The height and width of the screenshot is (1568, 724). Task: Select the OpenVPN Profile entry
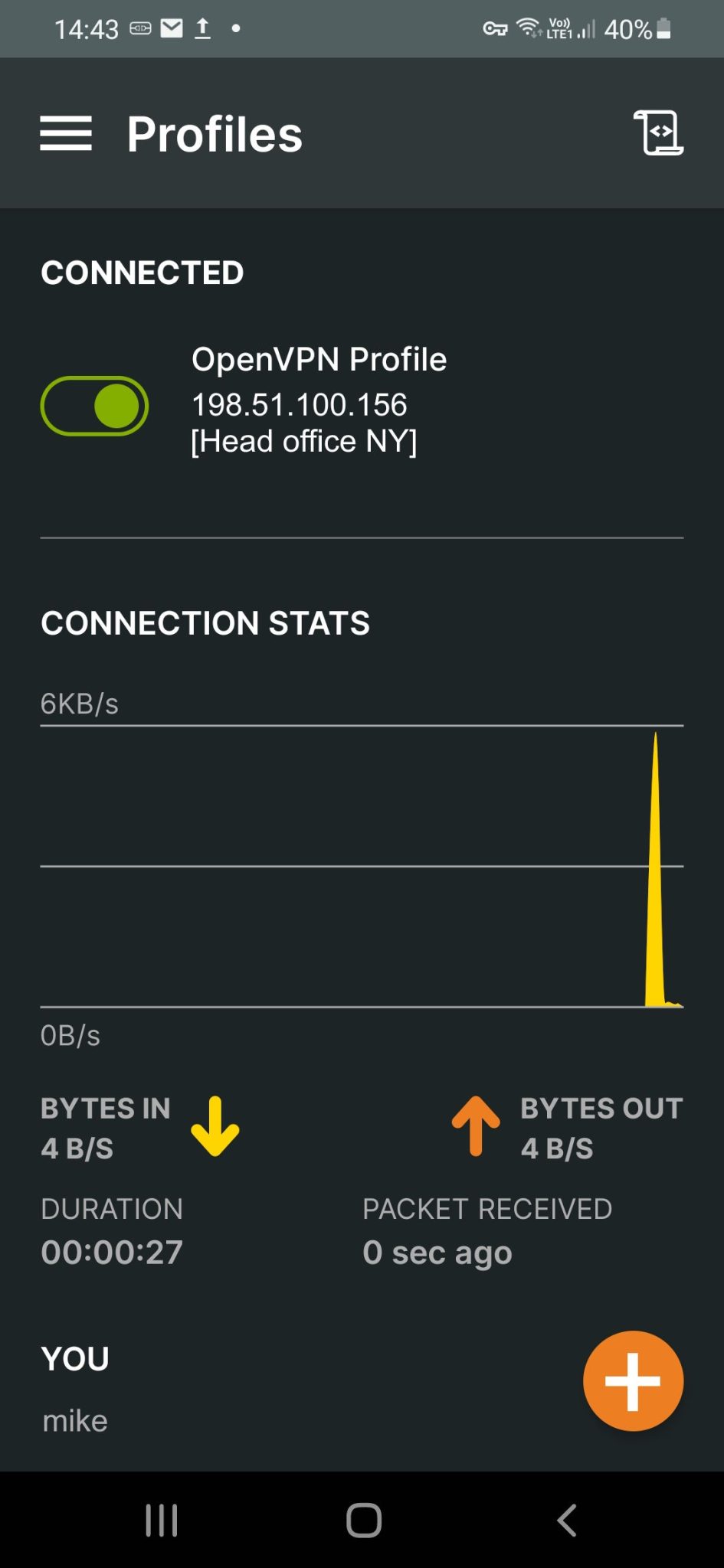(x=319, y=358)
